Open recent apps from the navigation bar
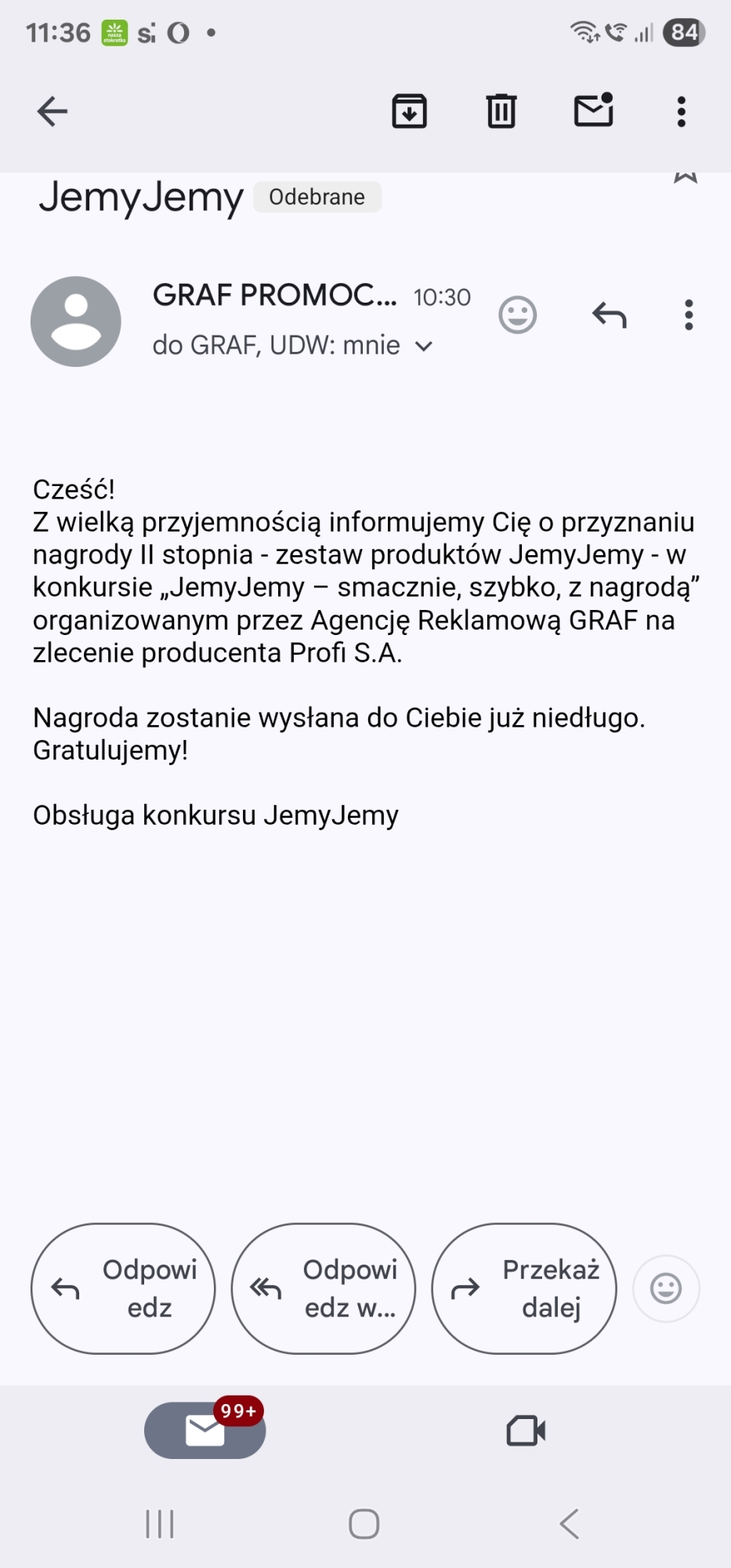Screen dimensions: 731x1568 tap(160, 1523)
